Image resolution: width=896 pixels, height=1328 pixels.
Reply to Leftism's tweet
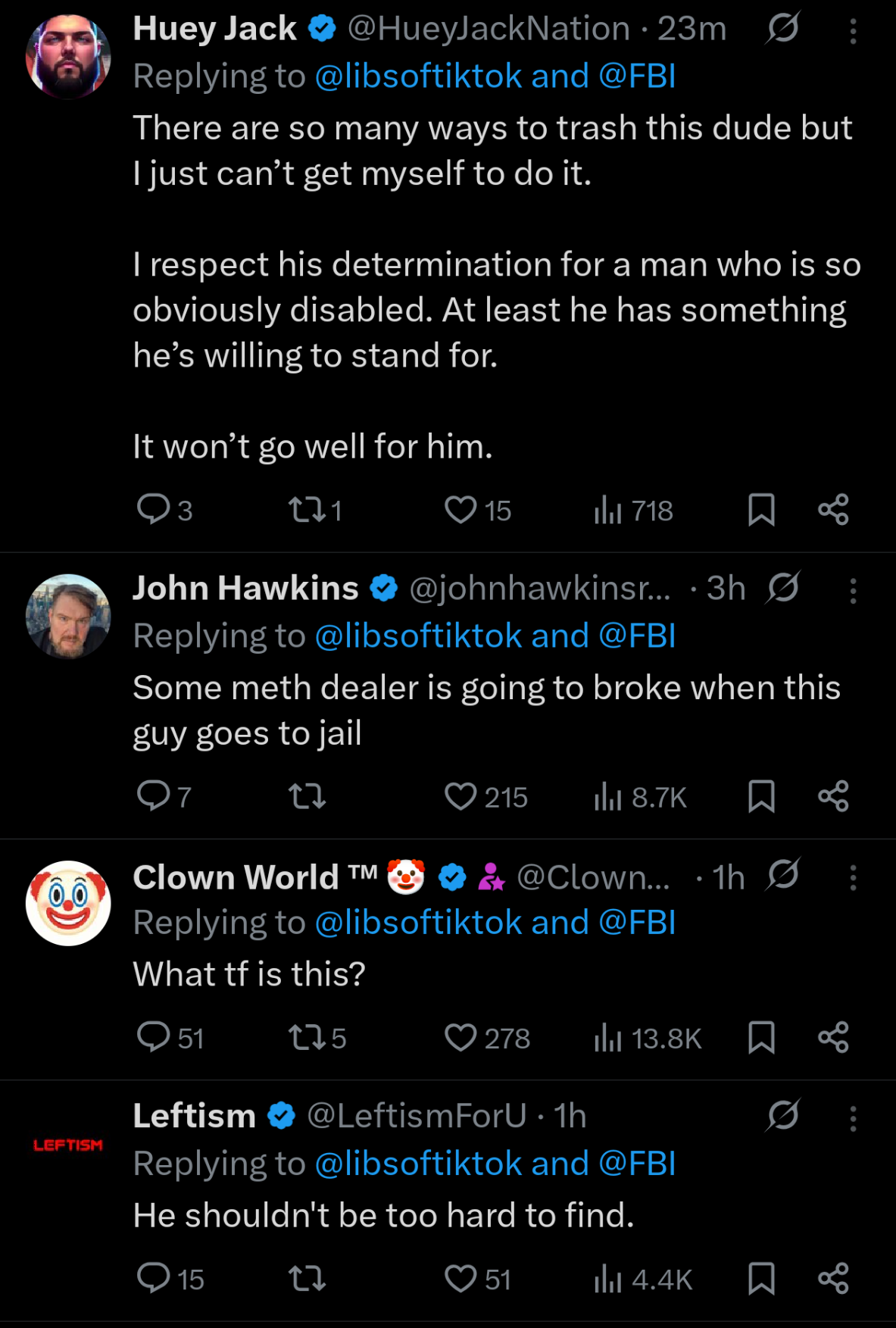153,1278
